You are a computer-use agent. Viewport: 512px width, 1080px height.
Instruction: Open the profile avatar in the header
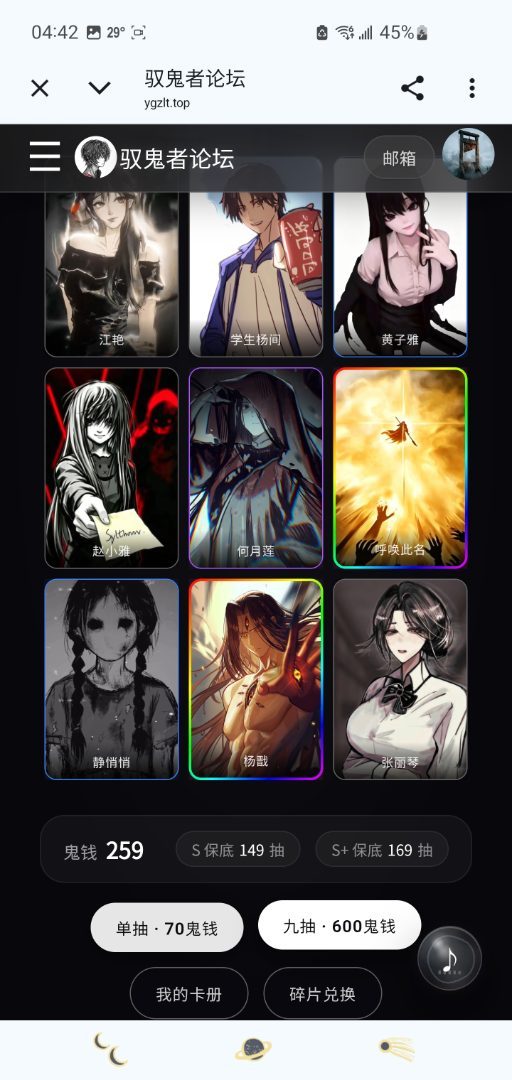click(x=468, y=156)
